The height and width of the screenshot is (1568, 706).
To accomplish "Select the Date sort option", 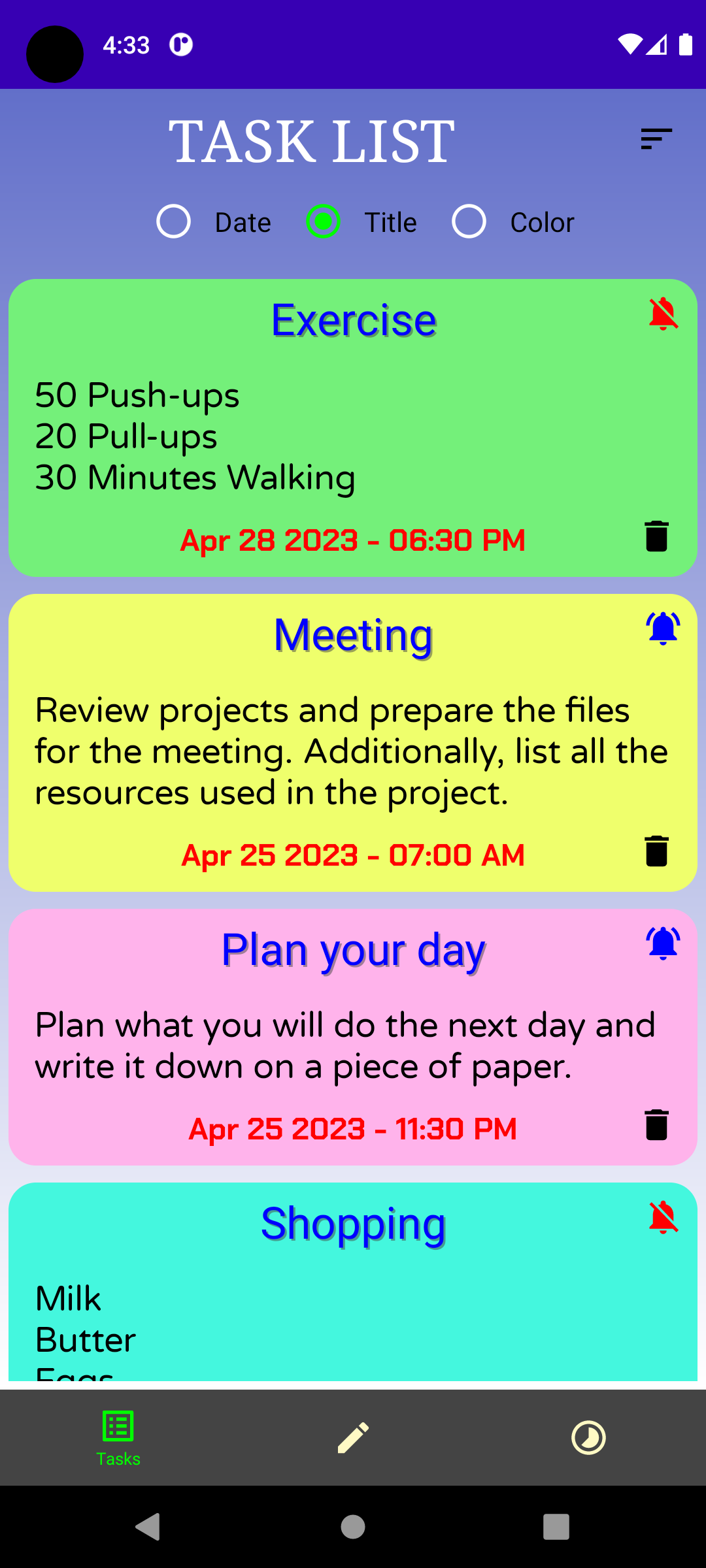I will click(174, 221).
